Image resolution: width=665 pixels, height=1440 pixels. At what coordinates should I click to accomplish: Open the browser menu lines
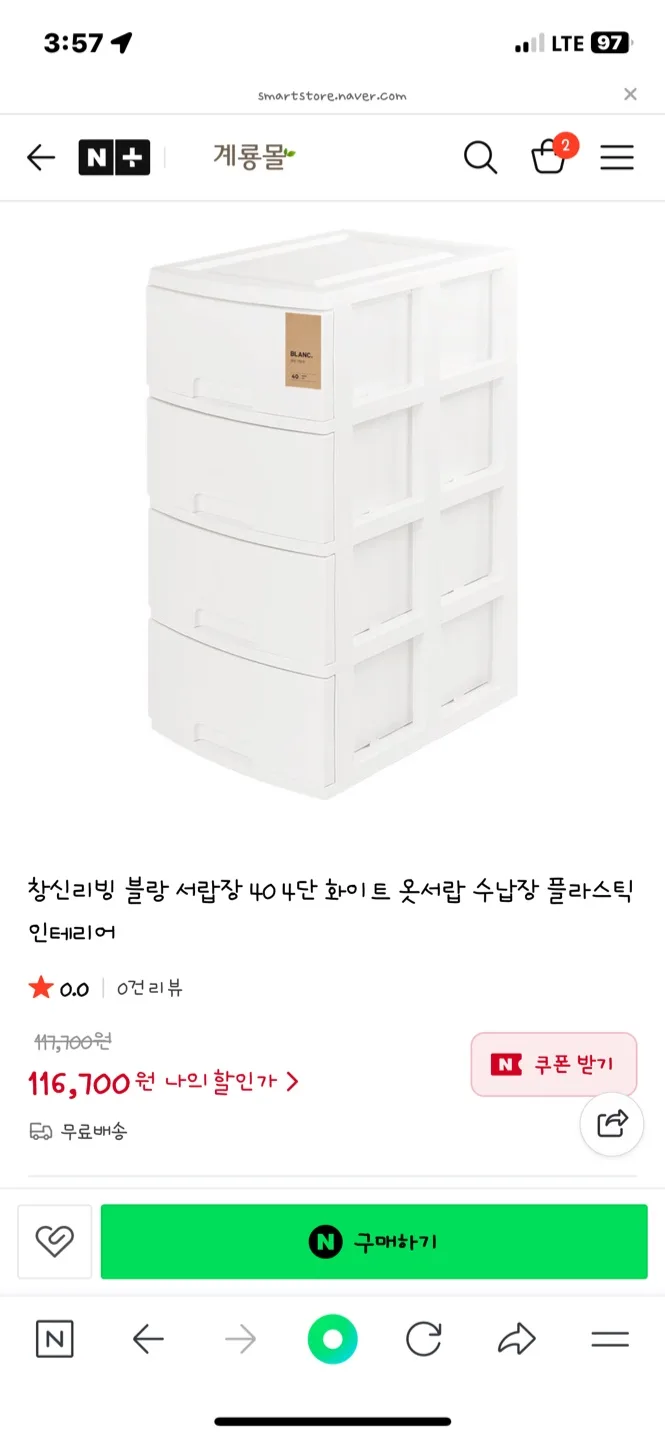[x=610, y=1339]
